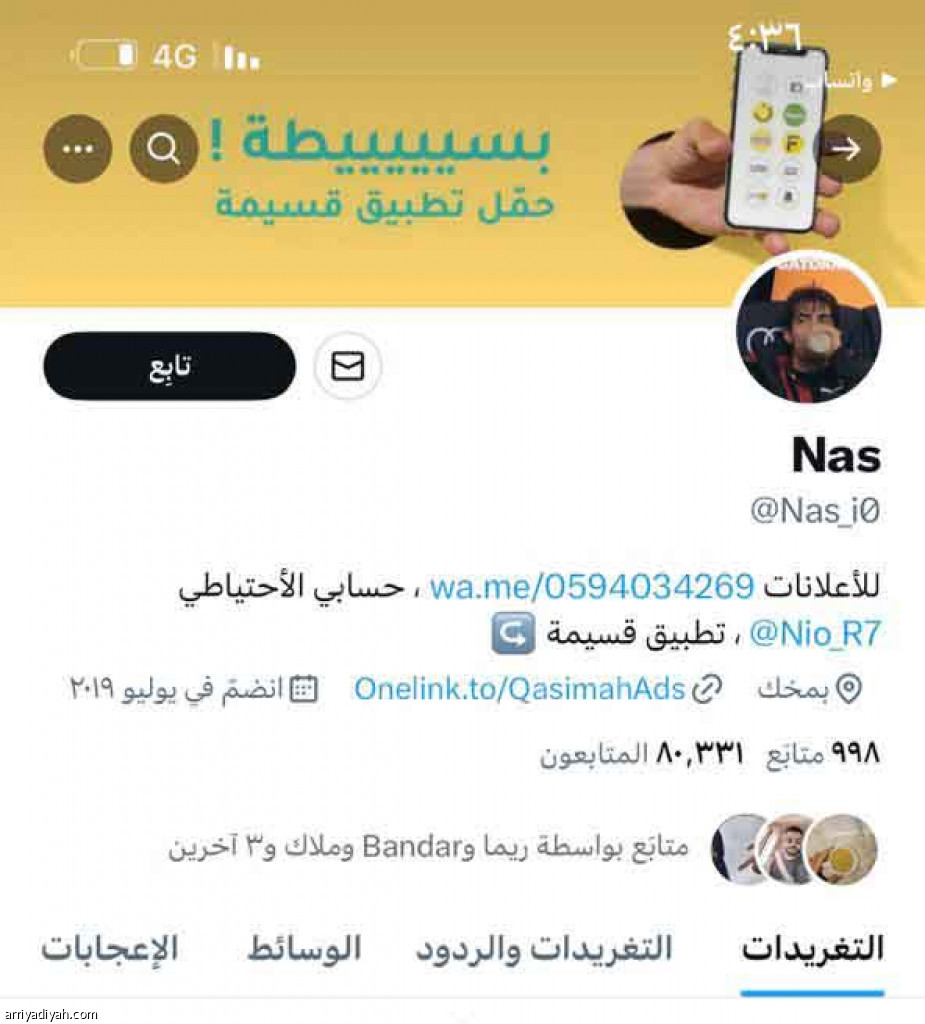925x1024 pixels.
Task: Switch to the الوسائط tab
Action: (304, 949)
